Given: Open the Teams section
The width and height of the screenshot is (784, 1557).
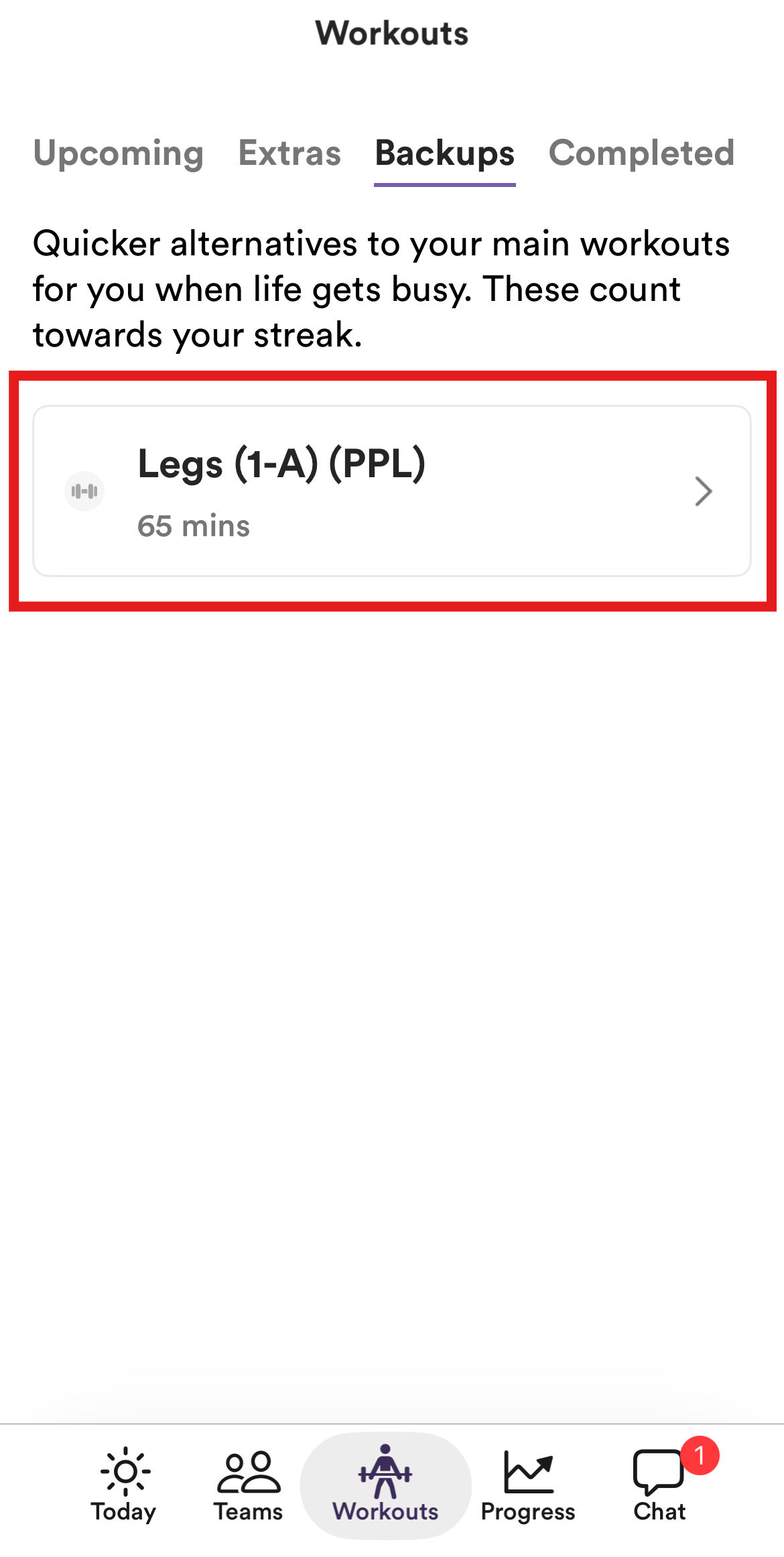Looking at the screenshot, I should tap(248, 1486).
